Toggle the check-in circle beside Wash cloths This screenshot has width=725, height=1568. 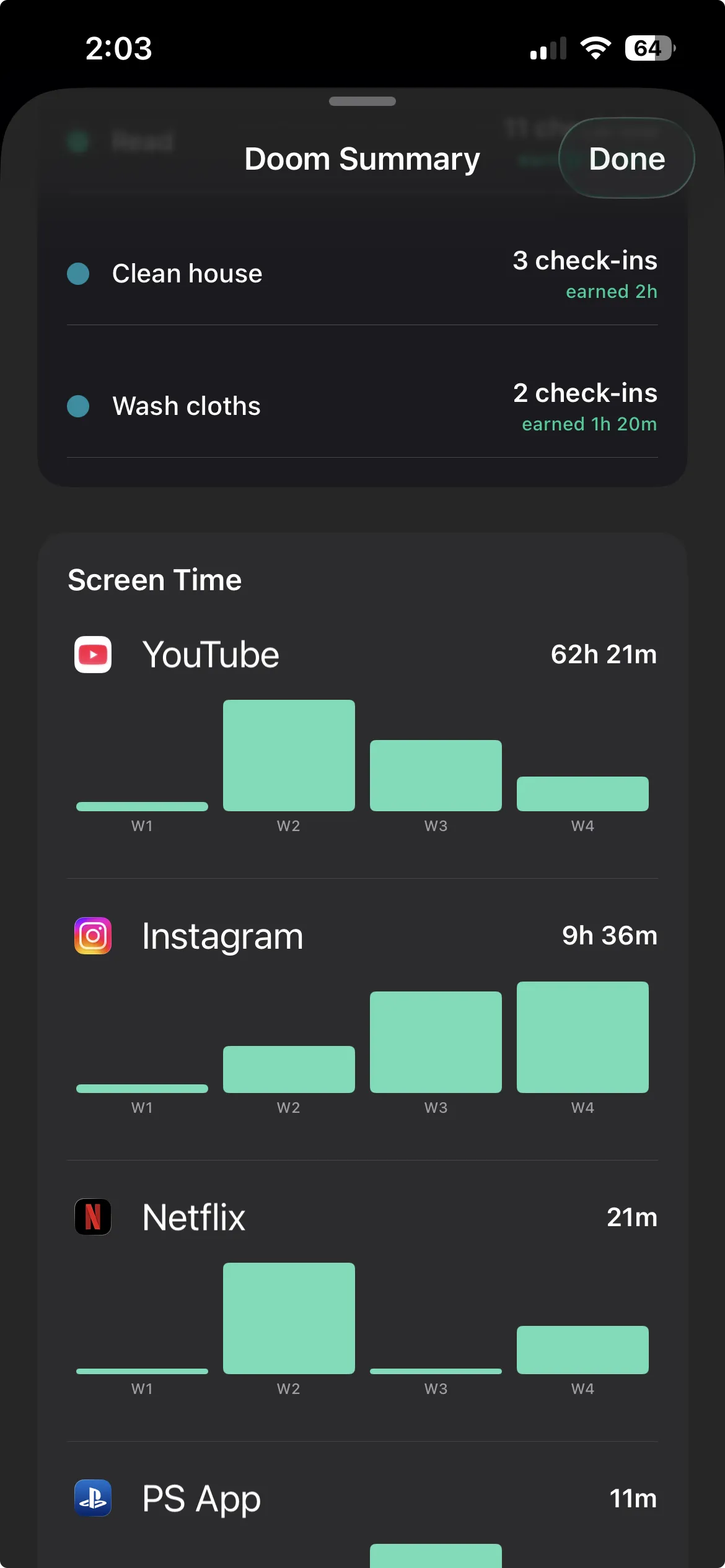[x=79, y=406]
